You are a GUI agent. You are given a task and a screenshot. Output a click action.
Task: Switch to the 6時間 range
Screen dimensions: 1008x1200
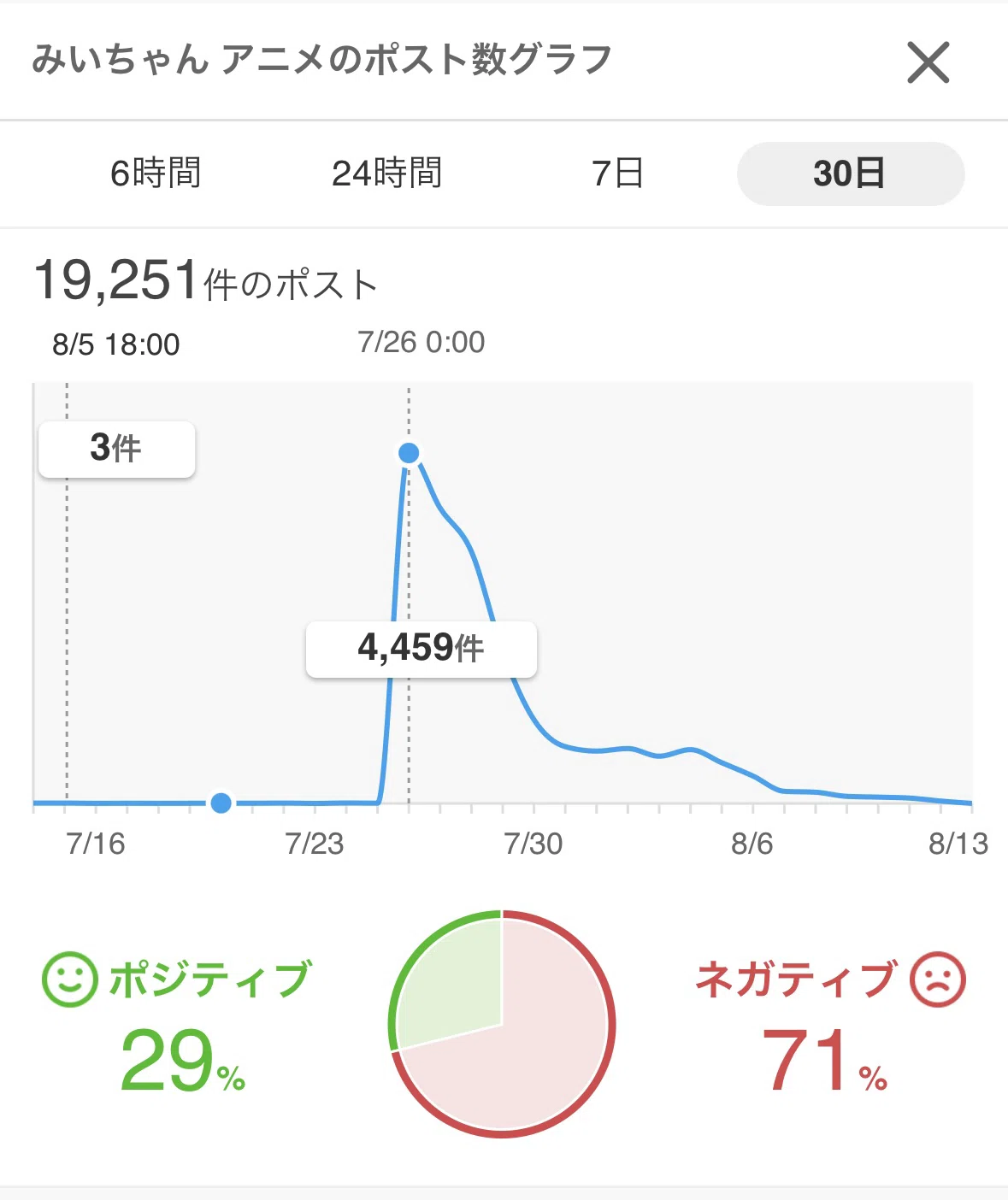pos(156,174)
